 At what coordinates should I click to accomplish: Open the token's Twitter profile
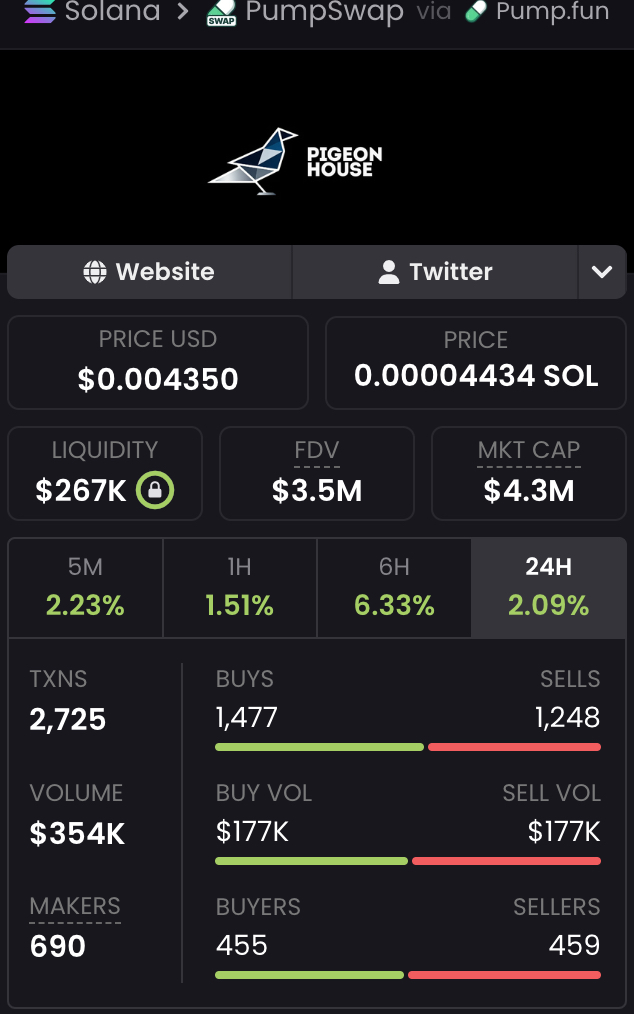coord(435,272)
